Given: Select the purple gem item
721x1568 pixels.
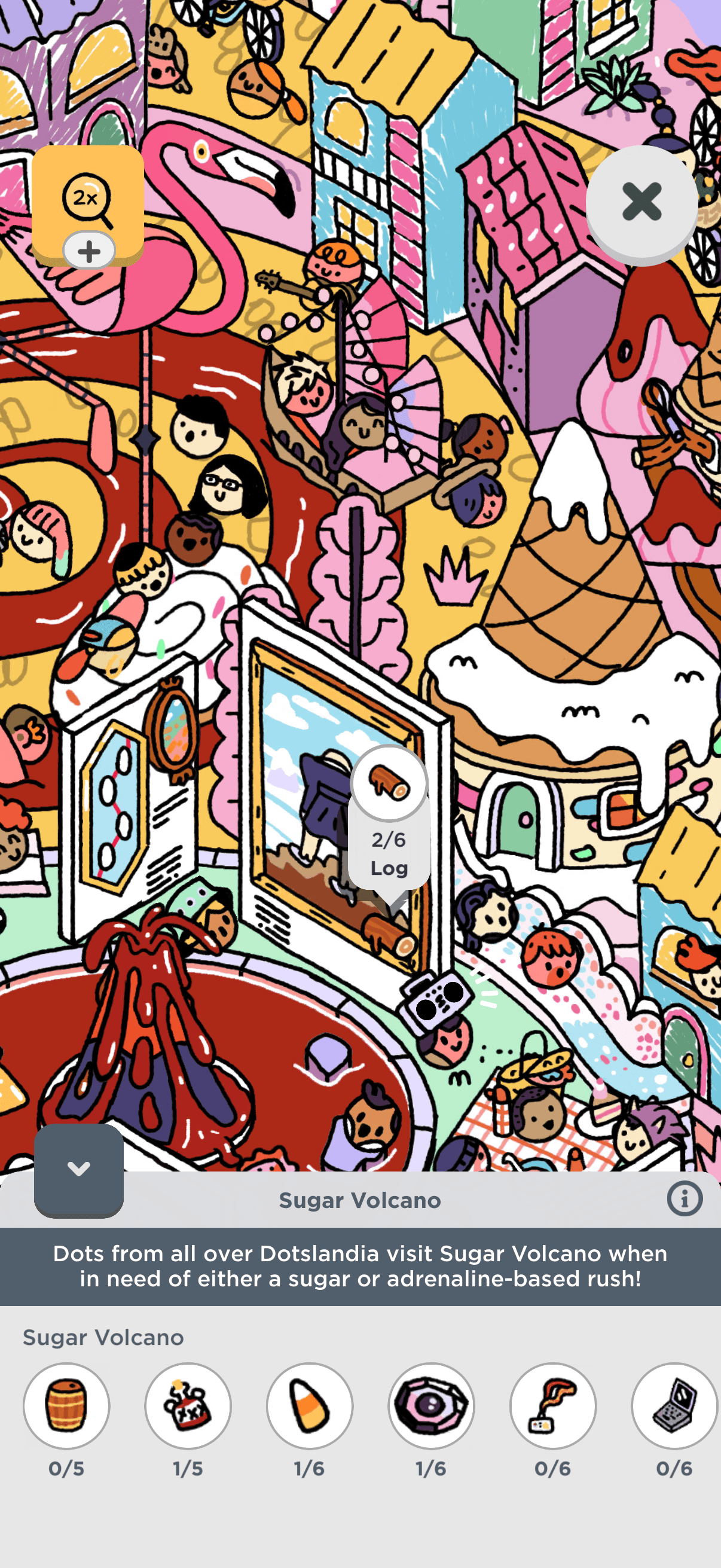Looking at the screenshot, I should 432,1405.
